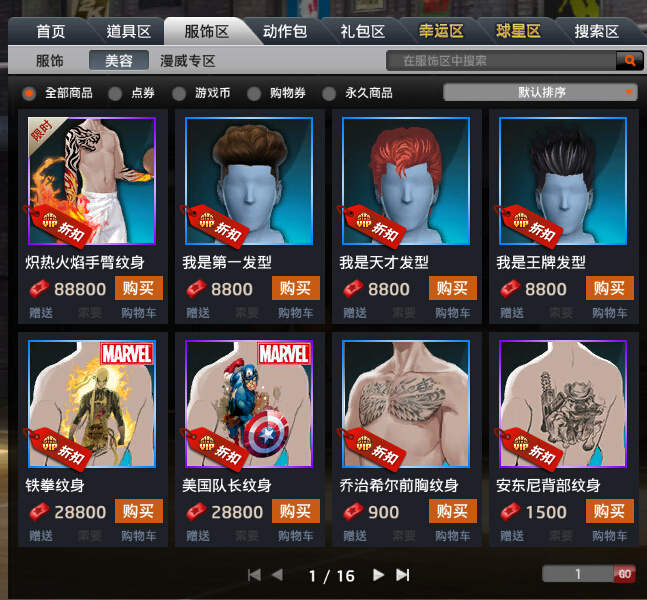The height and width of the screenshot is (600, 647).
Task: Go to the 幸运区 tab
Action: point(440,32)
